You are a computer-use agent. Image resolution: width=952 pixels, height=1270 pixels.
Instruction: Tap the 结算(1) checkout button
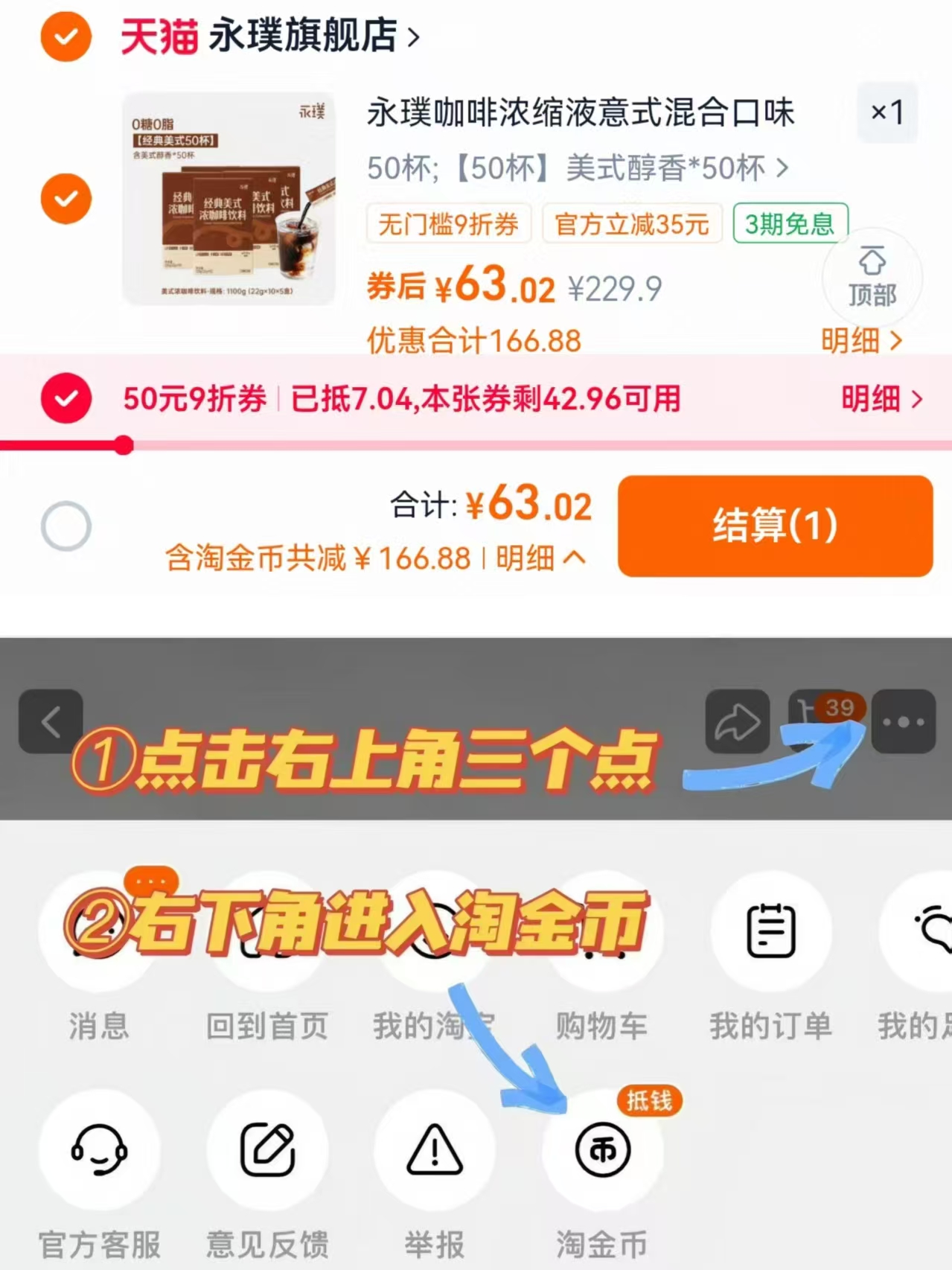774,526
